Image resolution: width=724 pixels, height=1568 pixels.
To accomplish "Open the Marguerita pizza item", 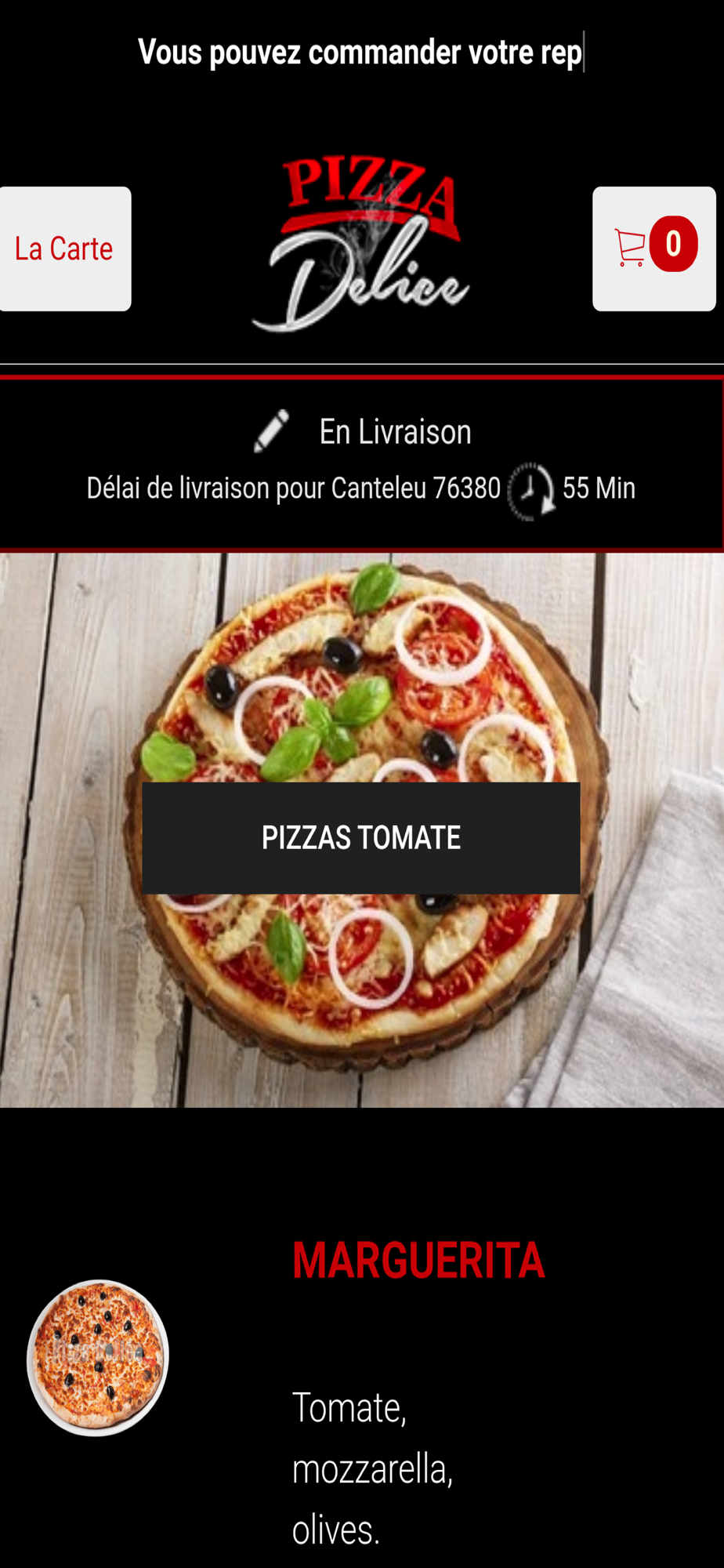I will tap(418, 1261).
